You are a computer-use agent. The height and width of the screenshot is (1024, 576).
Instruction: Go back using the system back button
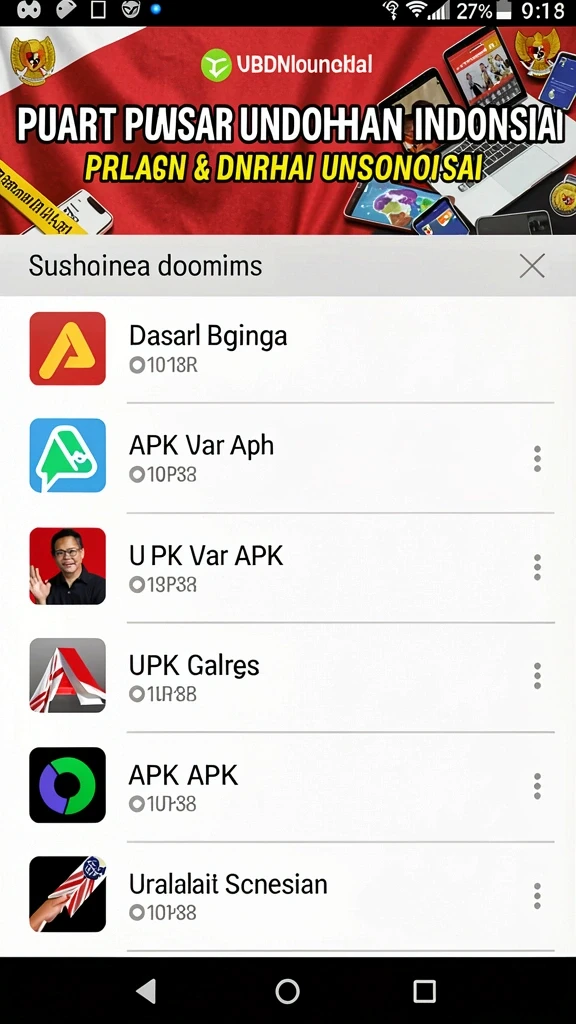click(146, 991)
